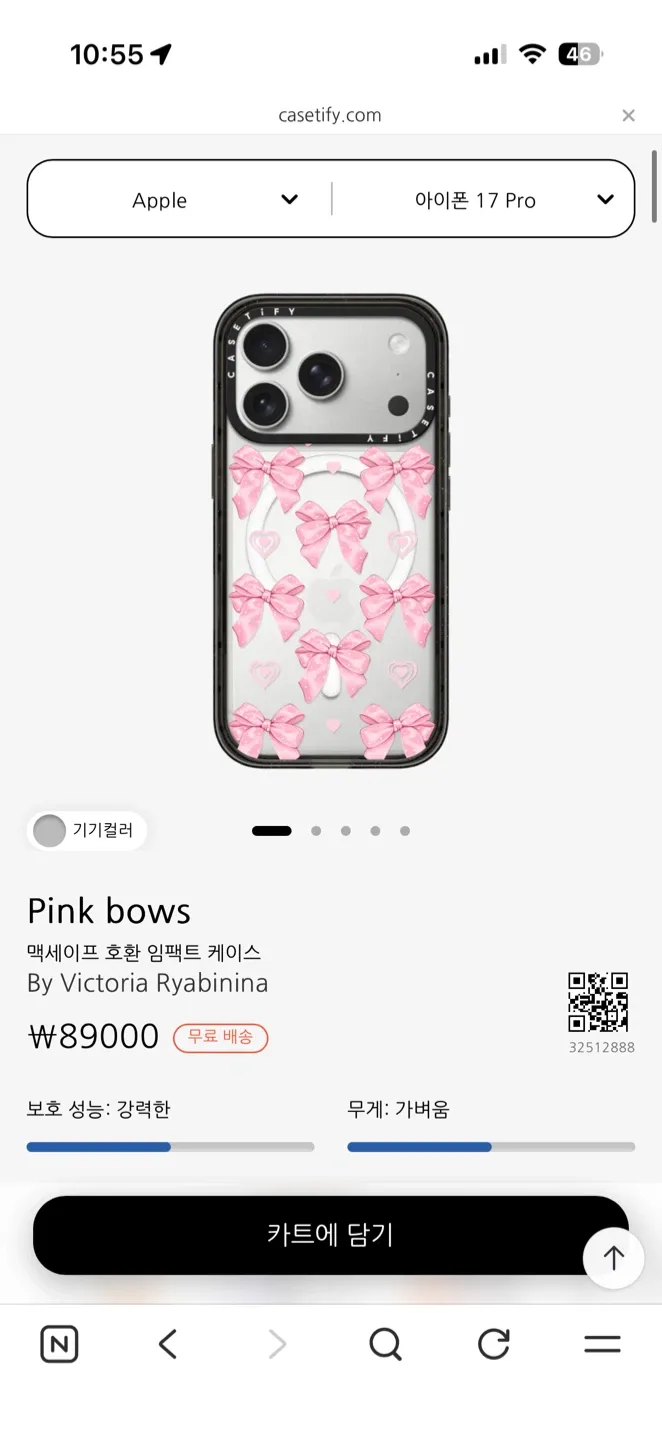Open the browser search magnifier

click(x=385, y=1344)
